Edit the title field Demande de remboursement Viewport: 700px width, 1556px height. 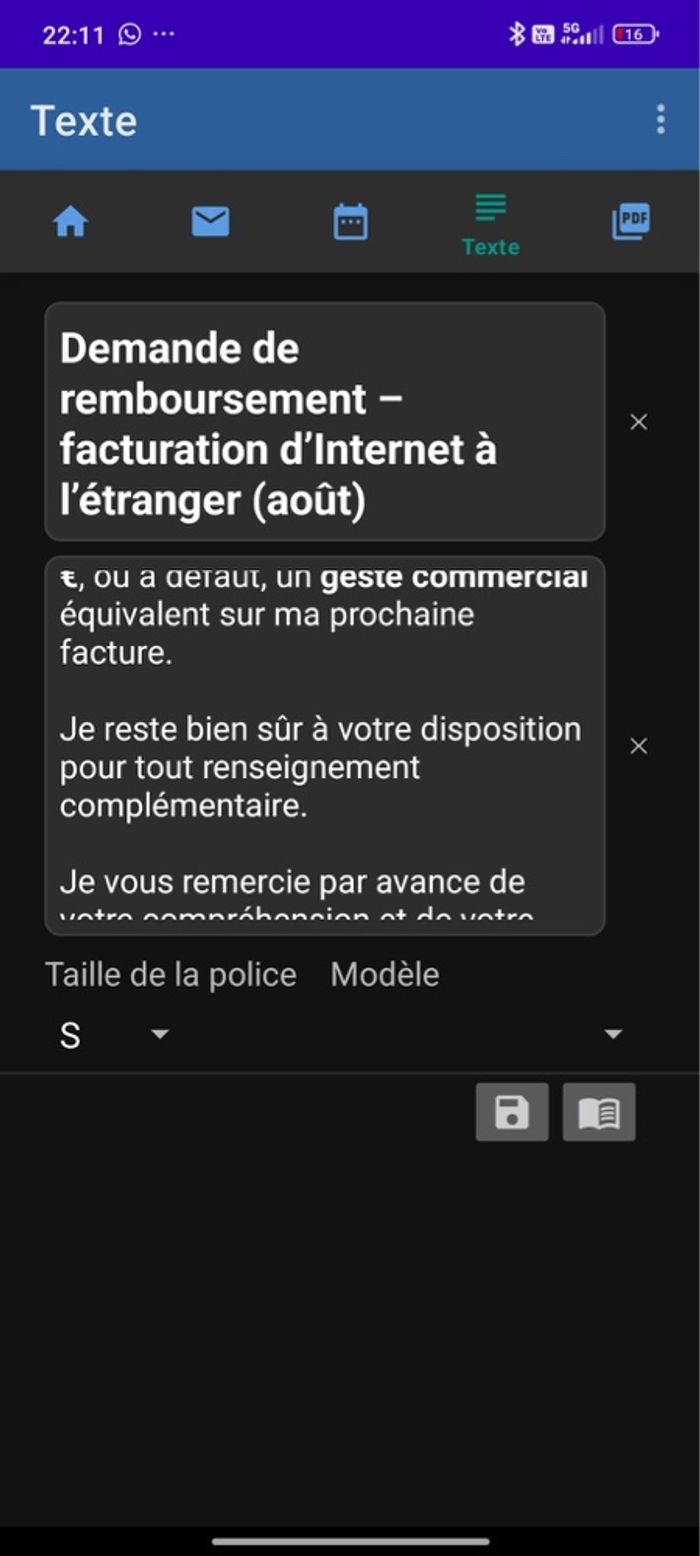(x=324, y=422)
